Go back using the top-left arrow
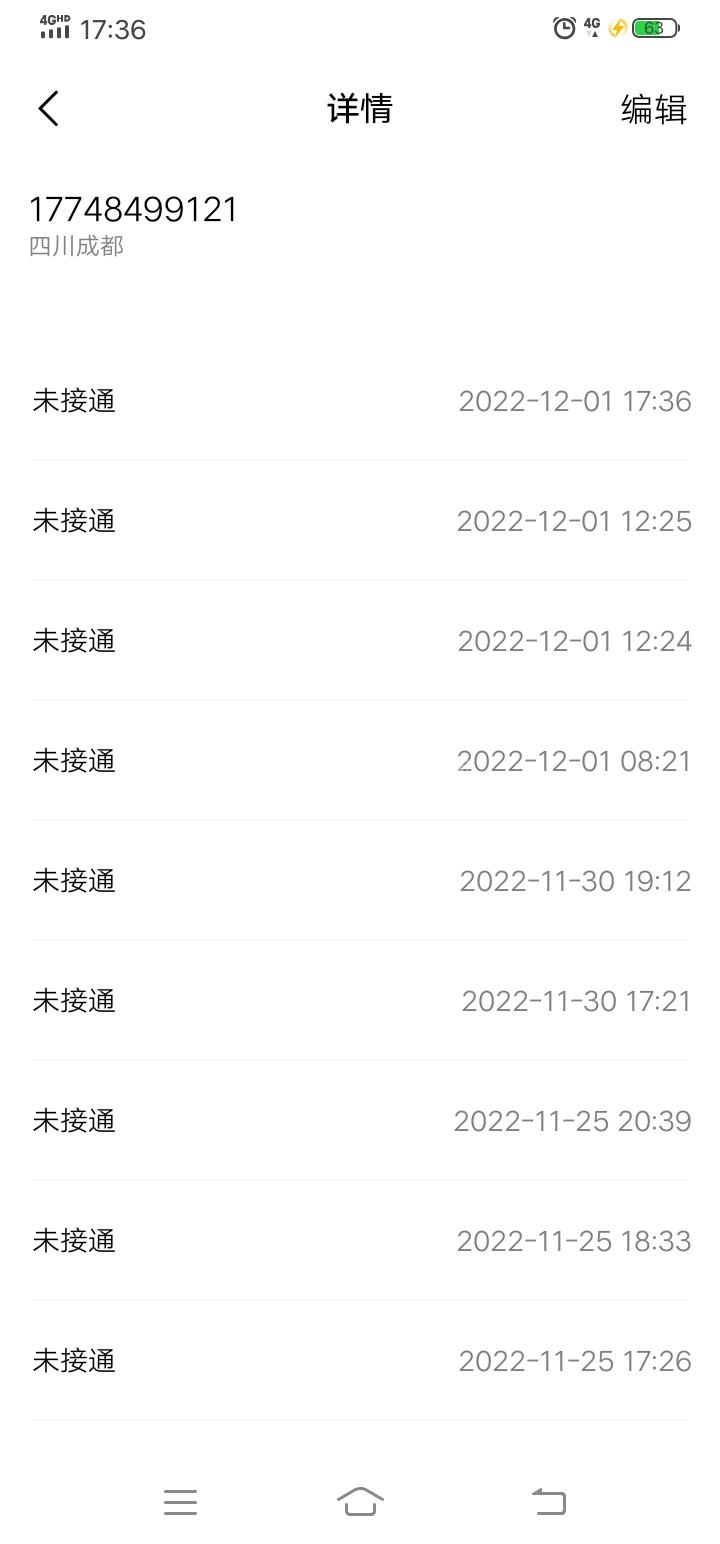 coord(49,108)
